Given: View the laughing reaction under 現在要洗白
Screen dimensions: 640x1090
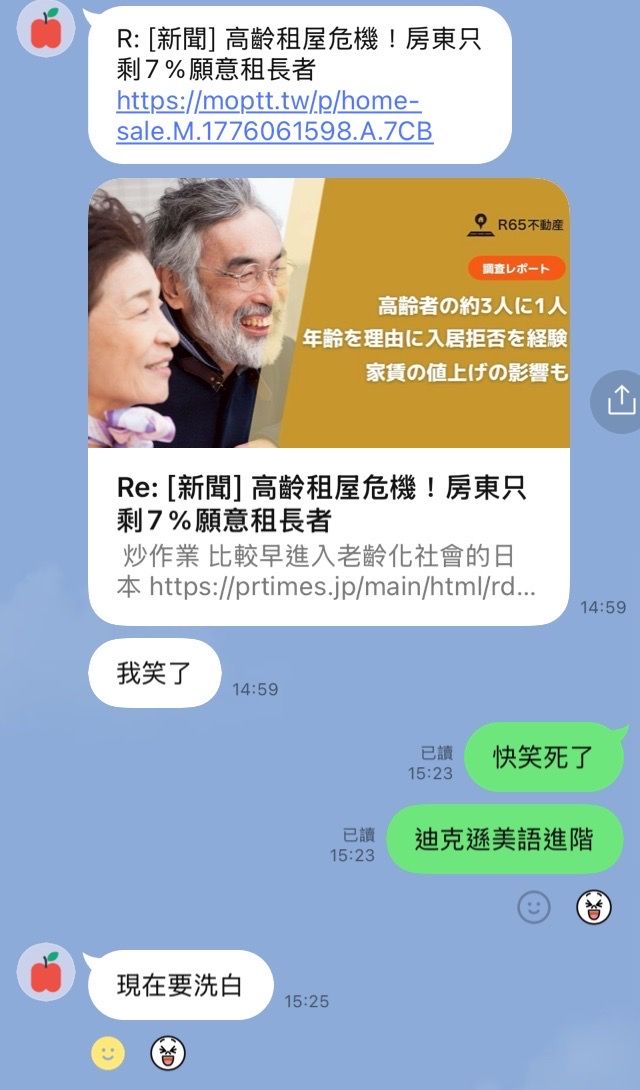Looking at the screenshot, I should click(167, 1052).
